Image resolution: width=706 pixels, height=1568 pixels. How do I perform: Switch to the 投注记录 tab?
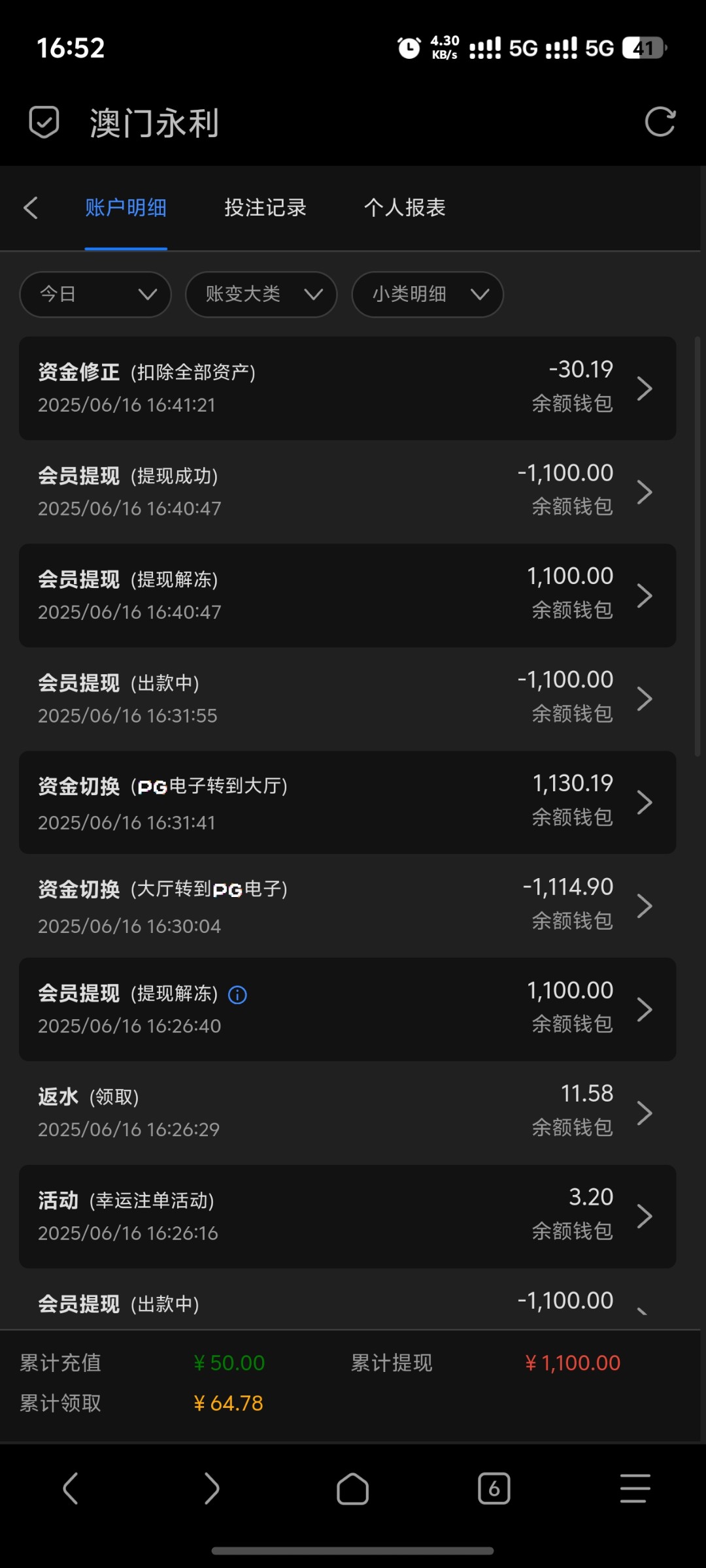[265, 208]
